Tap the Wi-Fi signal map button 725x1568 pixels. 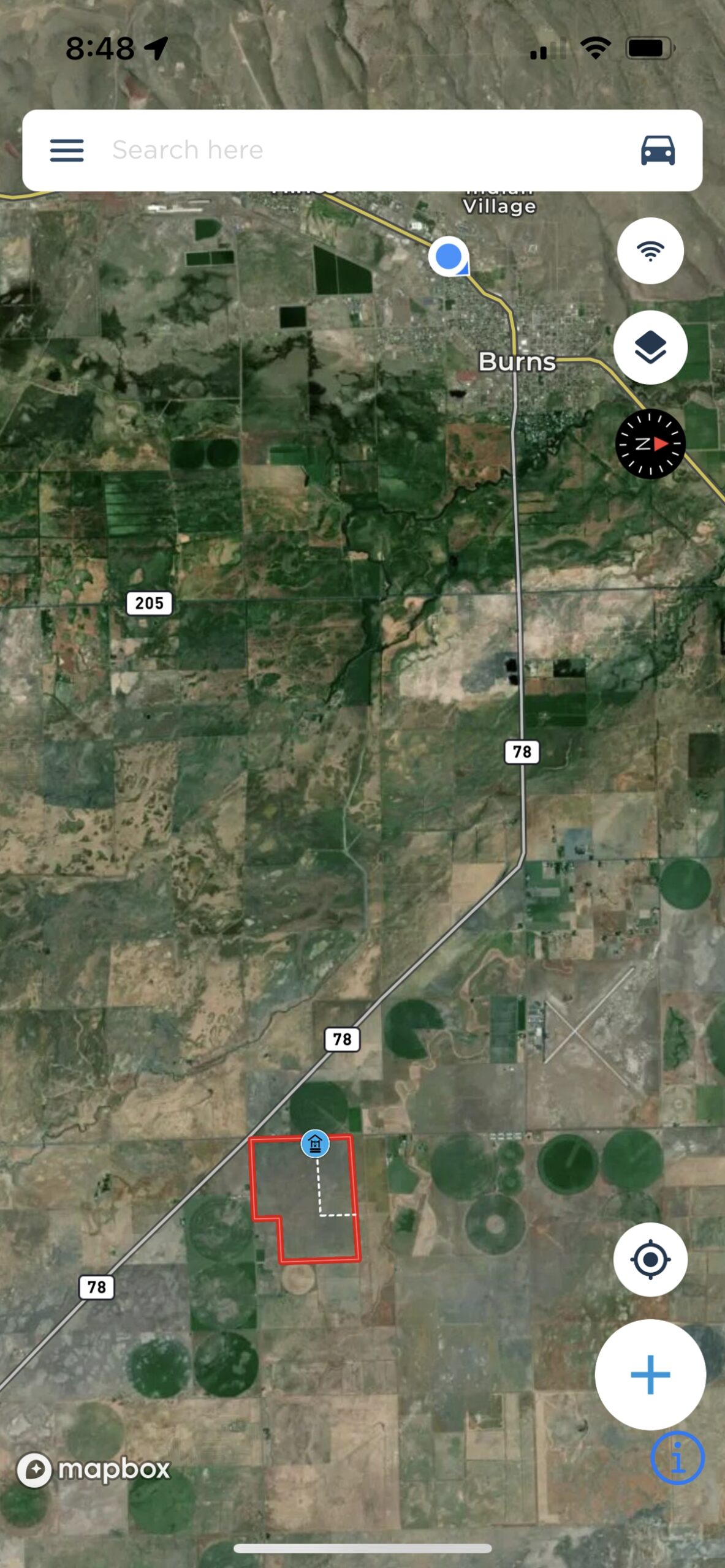[650, 251]
